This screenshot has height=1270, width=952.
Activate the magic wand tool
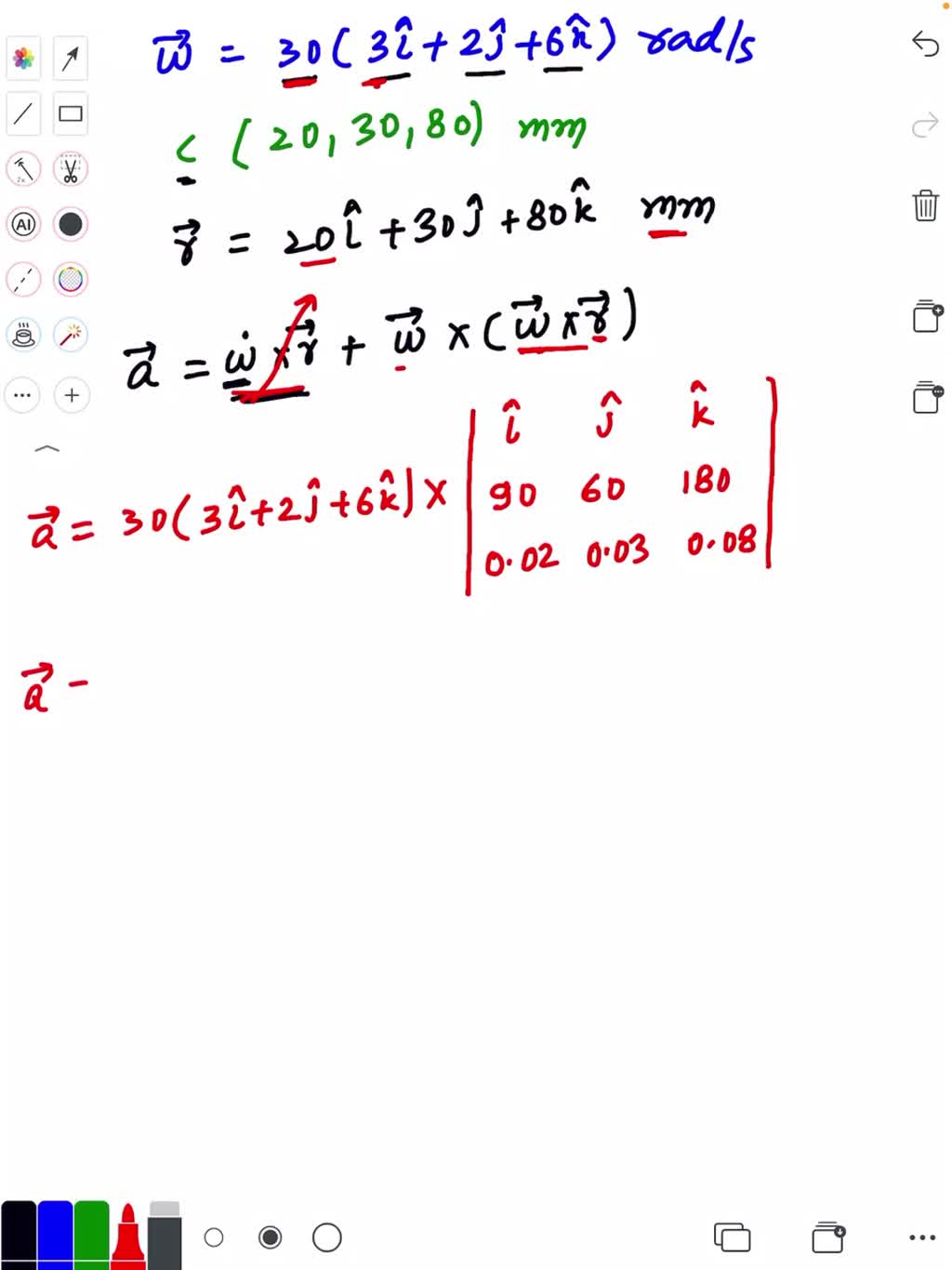[71, 335]
